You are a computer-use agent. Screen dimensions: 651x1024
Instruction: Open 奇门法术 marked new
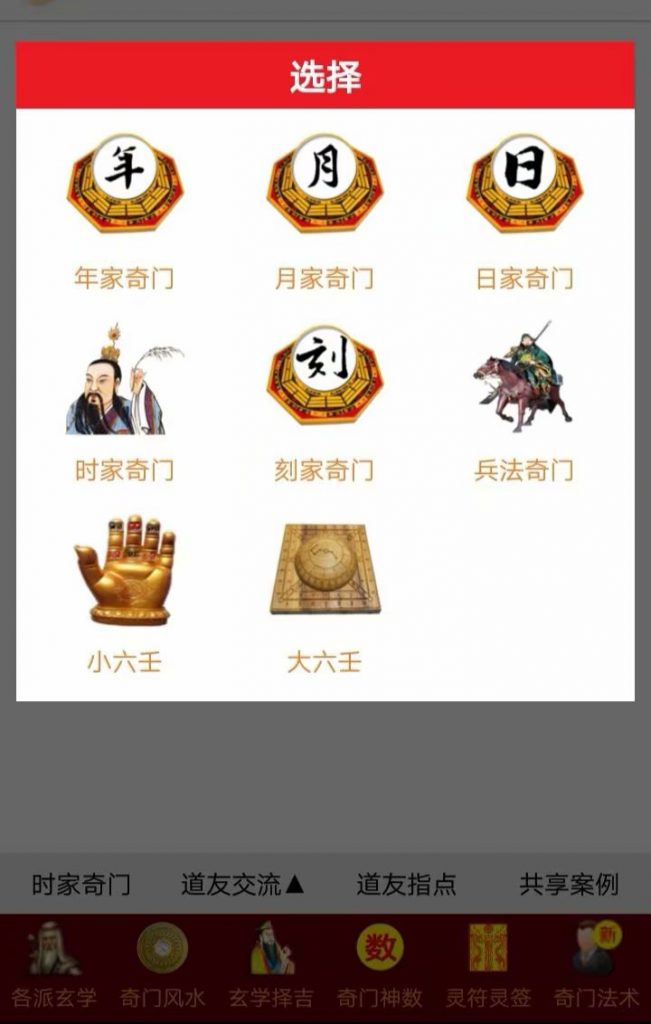tap(596, 966)
